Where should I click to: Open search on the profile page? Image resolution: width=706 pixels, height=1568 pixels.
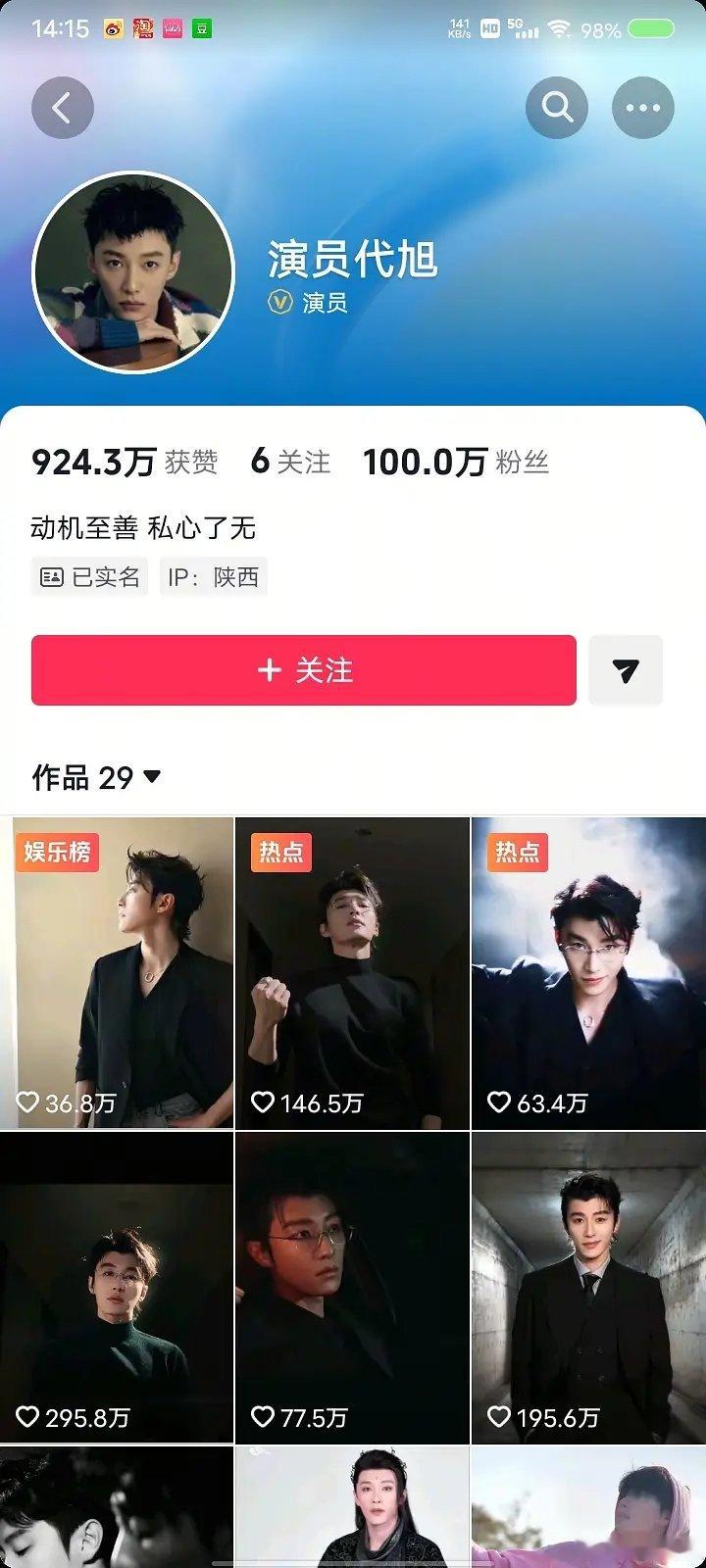[556, 107]
